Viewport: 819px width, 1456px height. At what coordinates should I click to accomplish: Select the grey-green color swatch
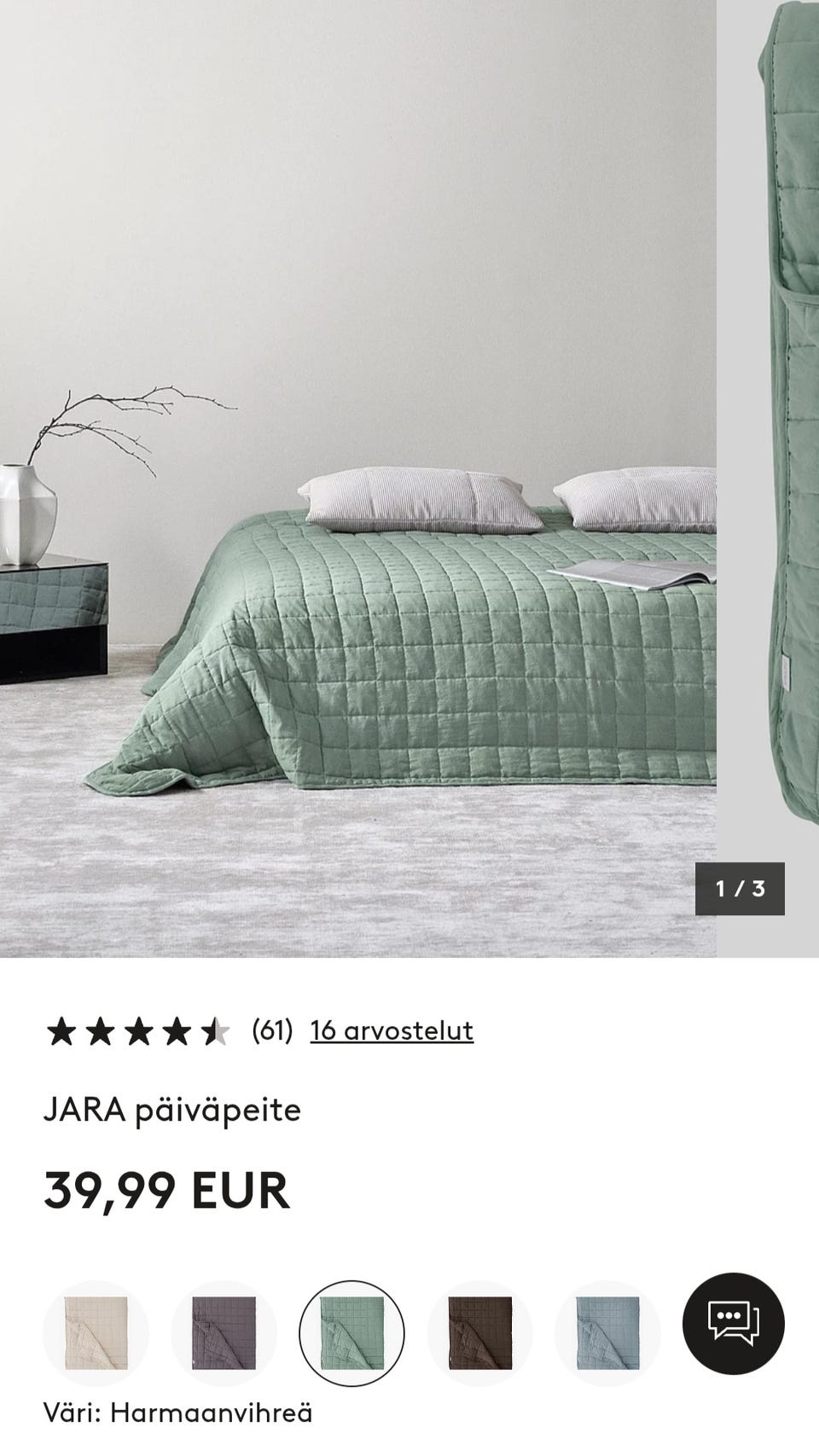tap(351, 1333)
